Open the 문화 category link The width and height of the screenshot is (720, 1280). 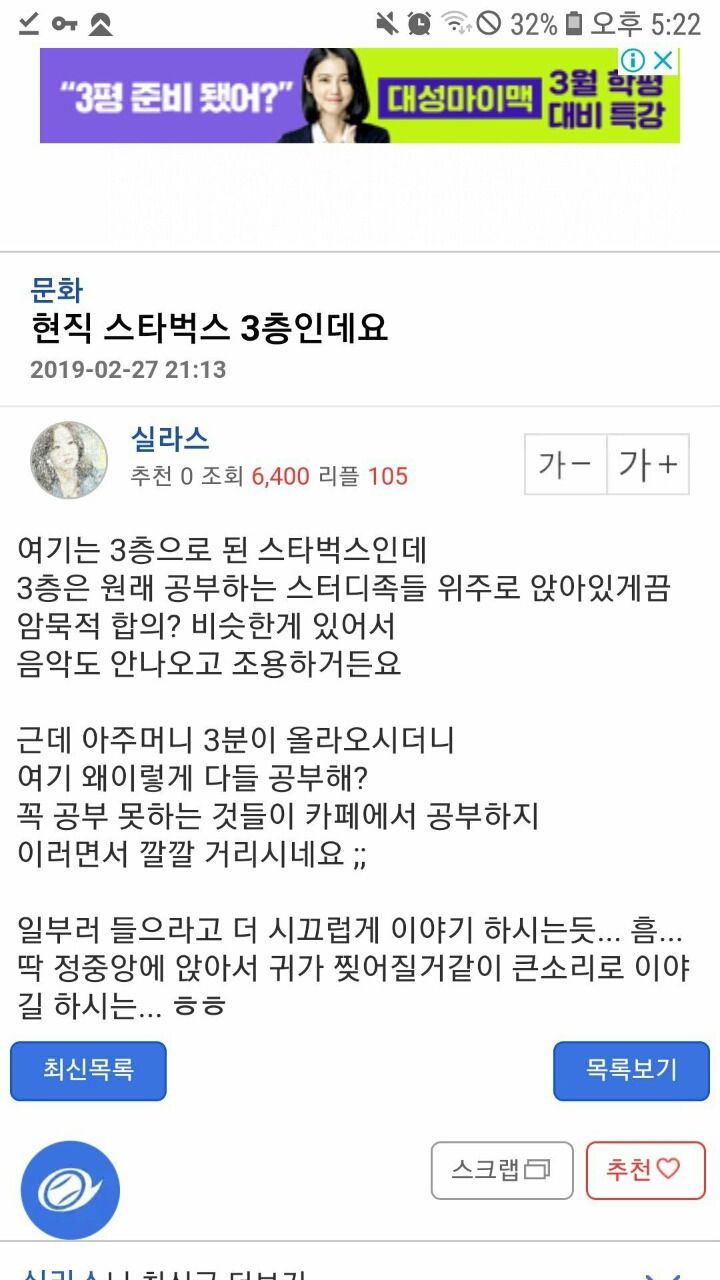coord(57,291)
